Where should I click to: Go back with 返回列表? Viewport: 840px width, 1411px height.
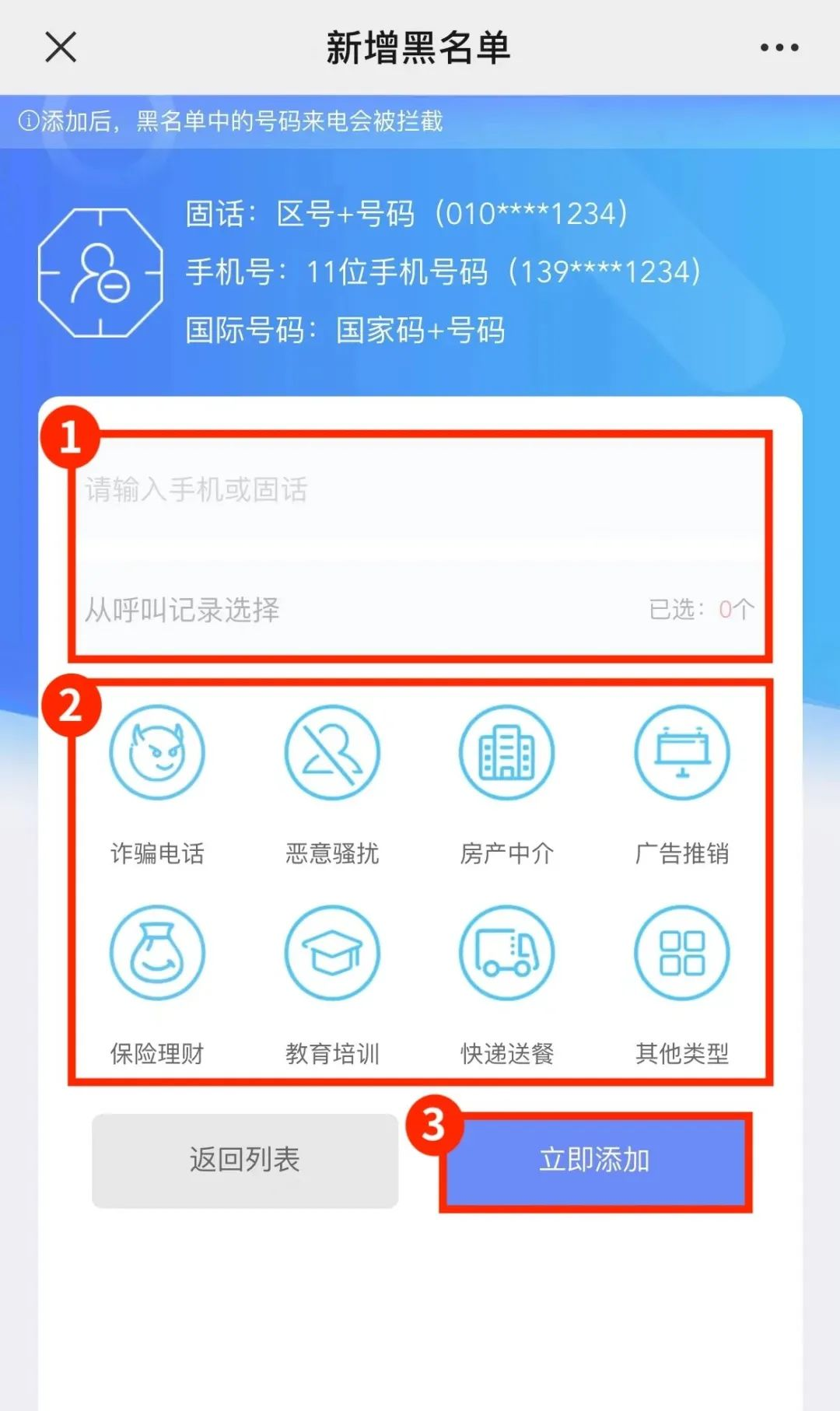point(245,1160)
